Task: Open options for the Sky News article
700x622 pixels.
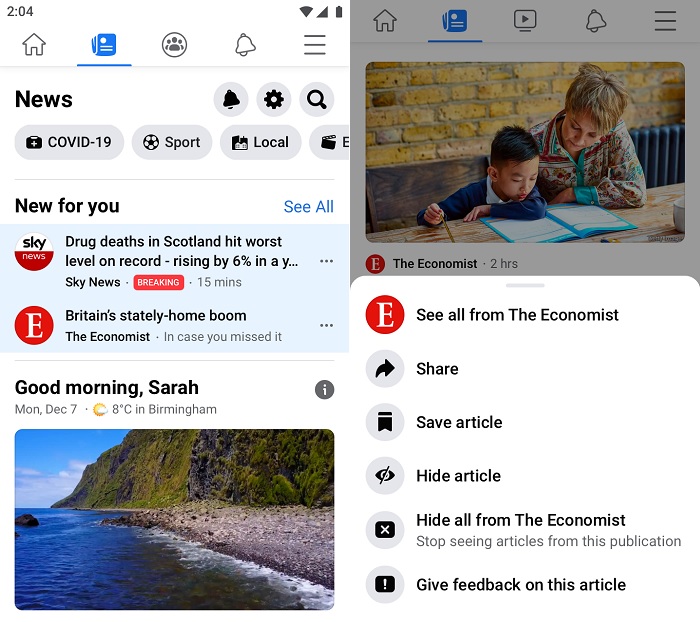Action: 326,261
